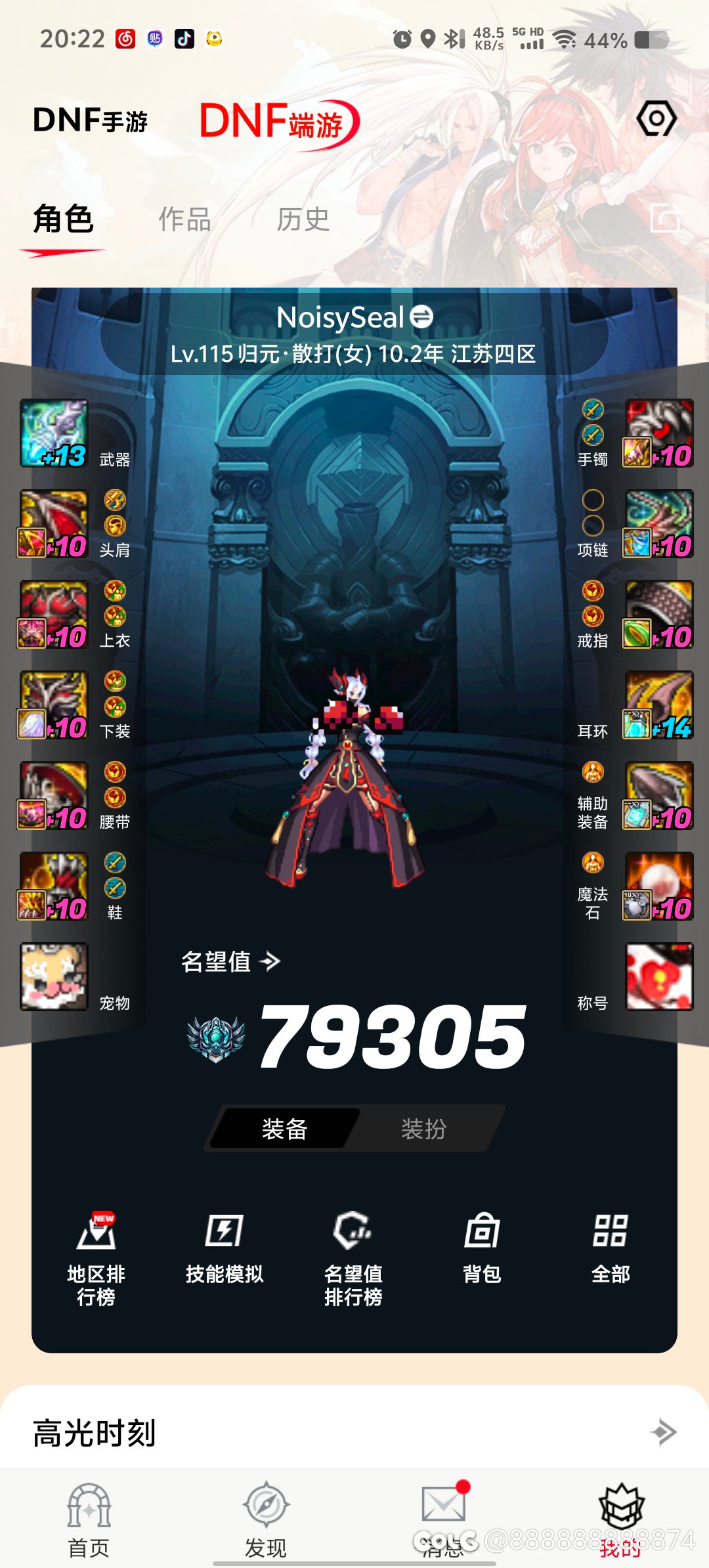Switch to DNF端游 mode
This screenshot has width=709, height=1568.
tap(278, 123)
